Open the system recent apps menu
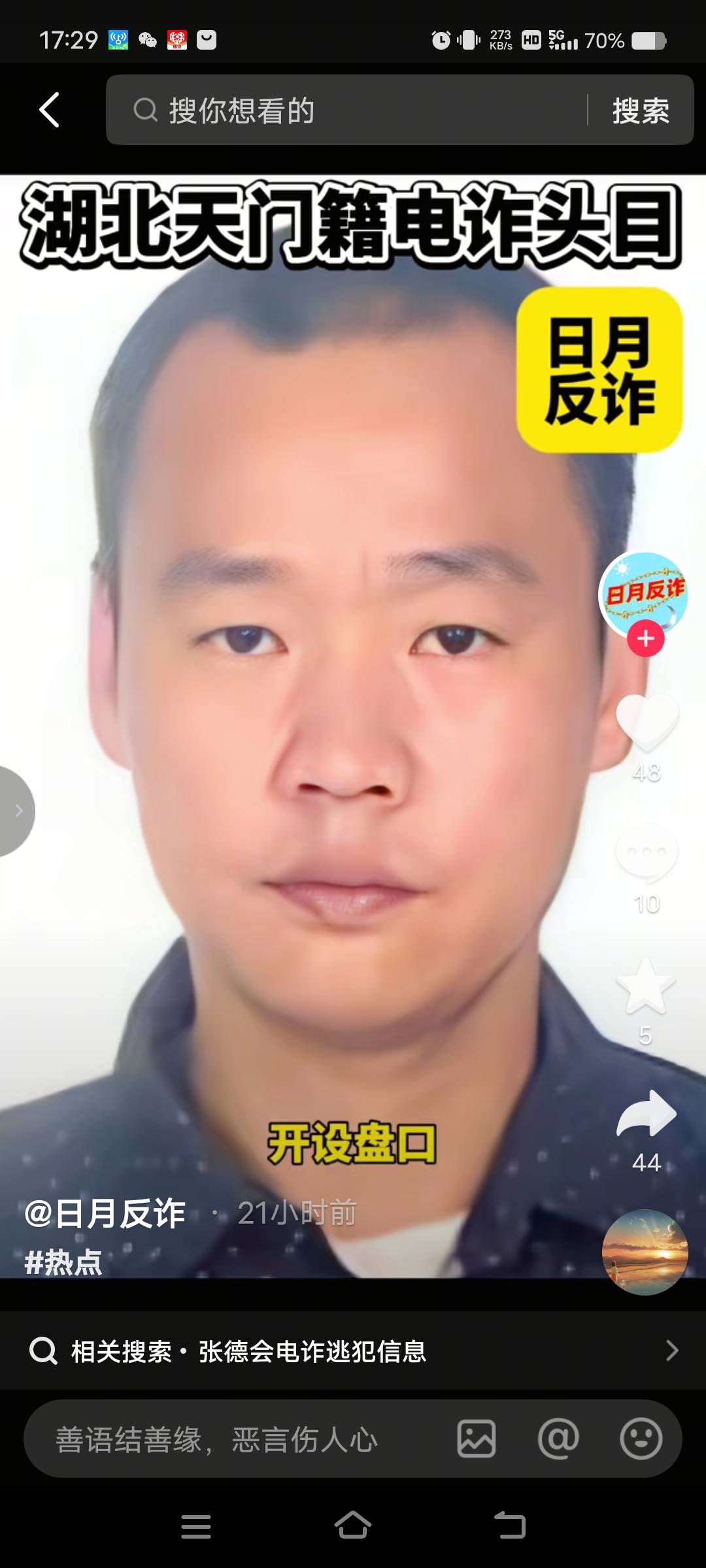This screenshot has height=1568, width=706. point(196,1526)
